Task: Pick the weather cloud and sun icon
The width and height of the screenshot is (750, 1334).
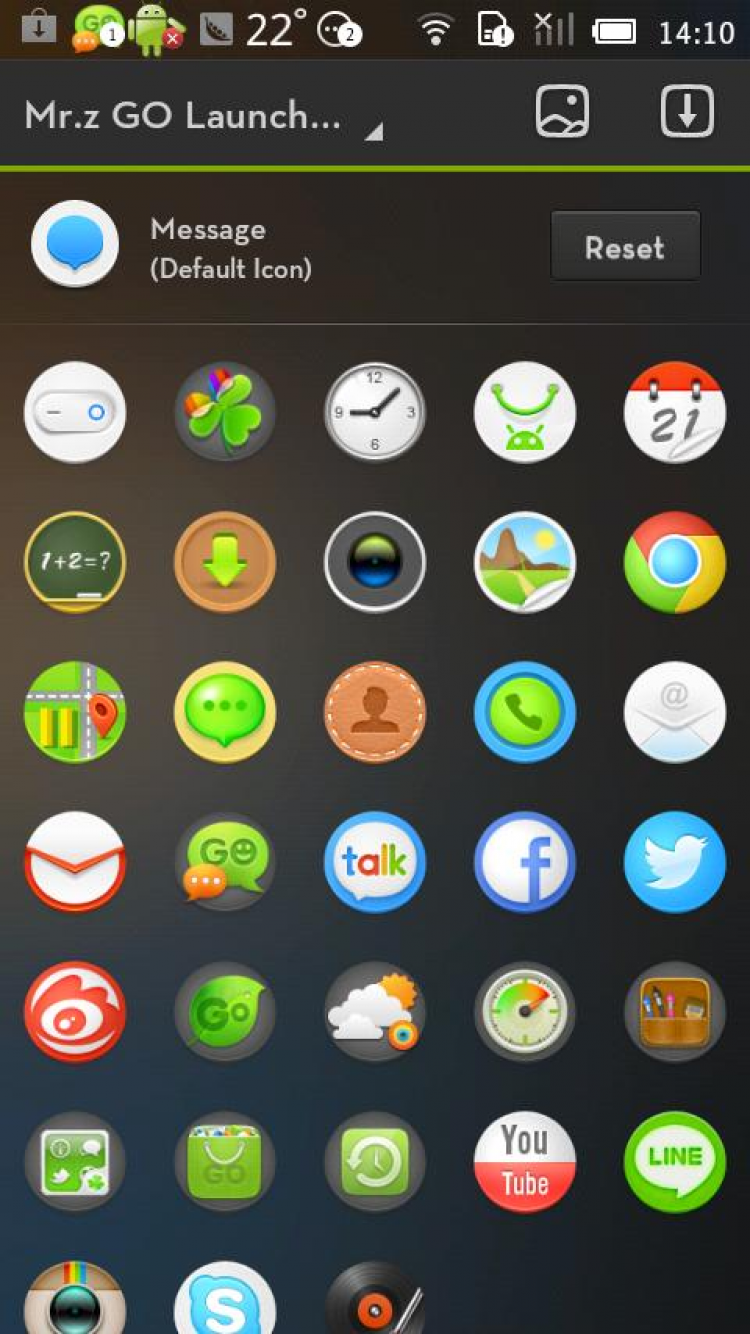Action: pyautogui.click(x=375, y=1012)
